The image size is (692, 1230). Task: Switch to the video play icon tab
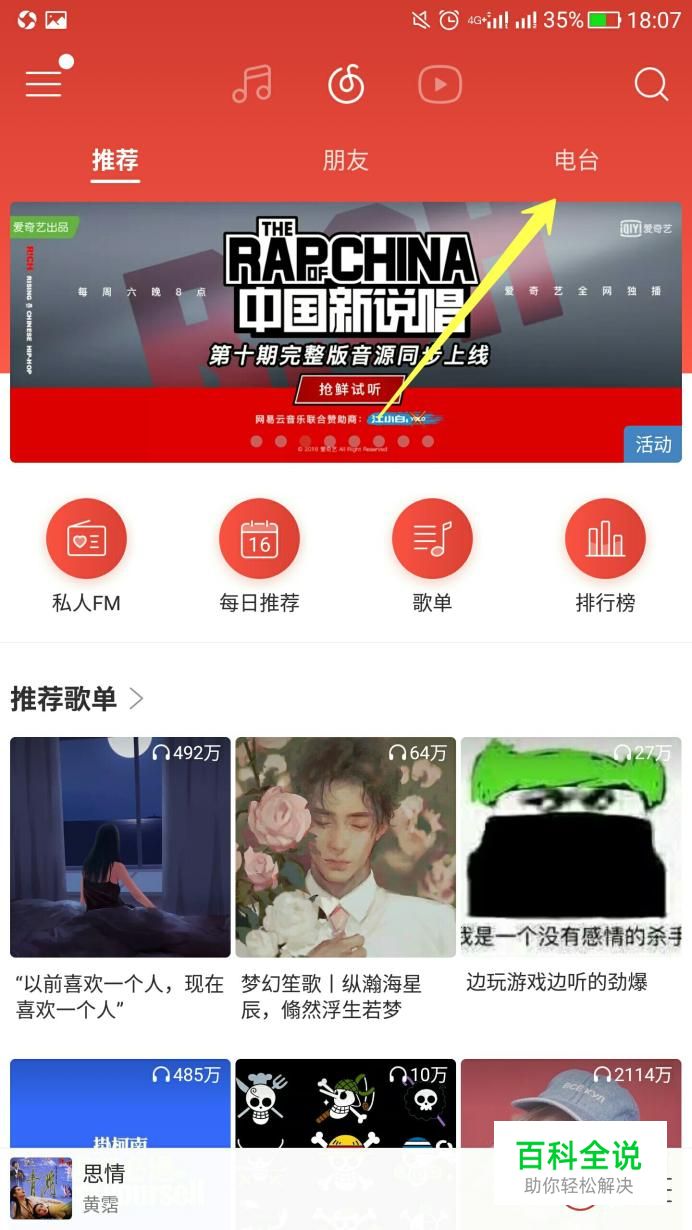coord(440,84)
